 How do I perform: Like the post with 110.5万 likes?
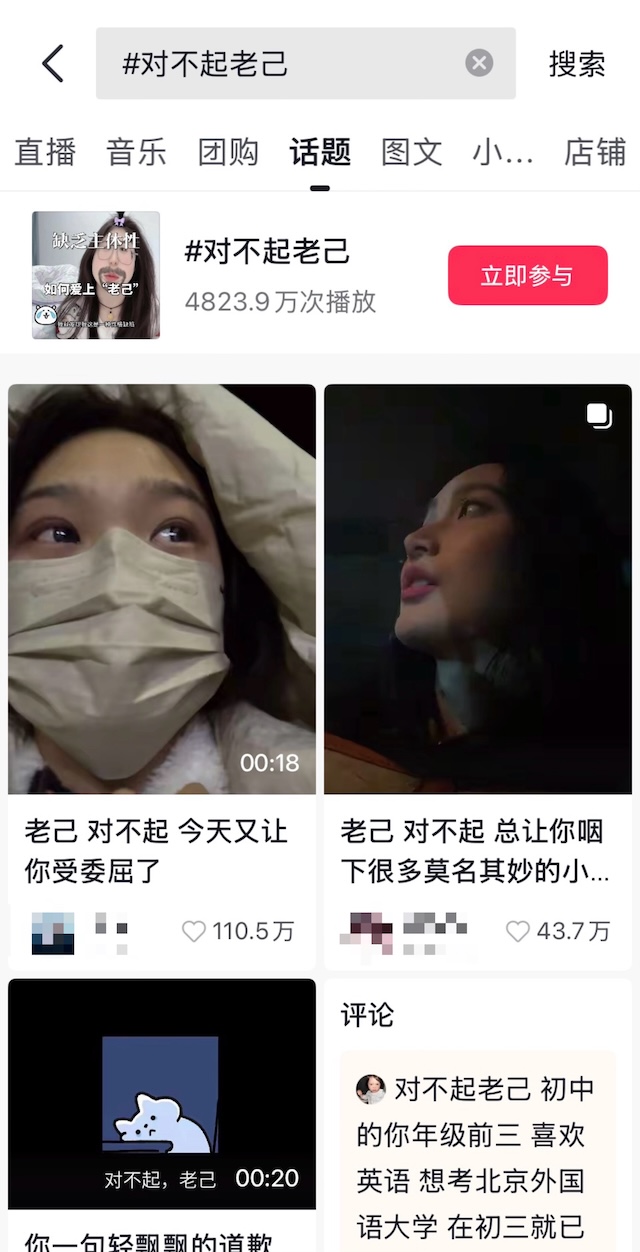click(194, 932)
